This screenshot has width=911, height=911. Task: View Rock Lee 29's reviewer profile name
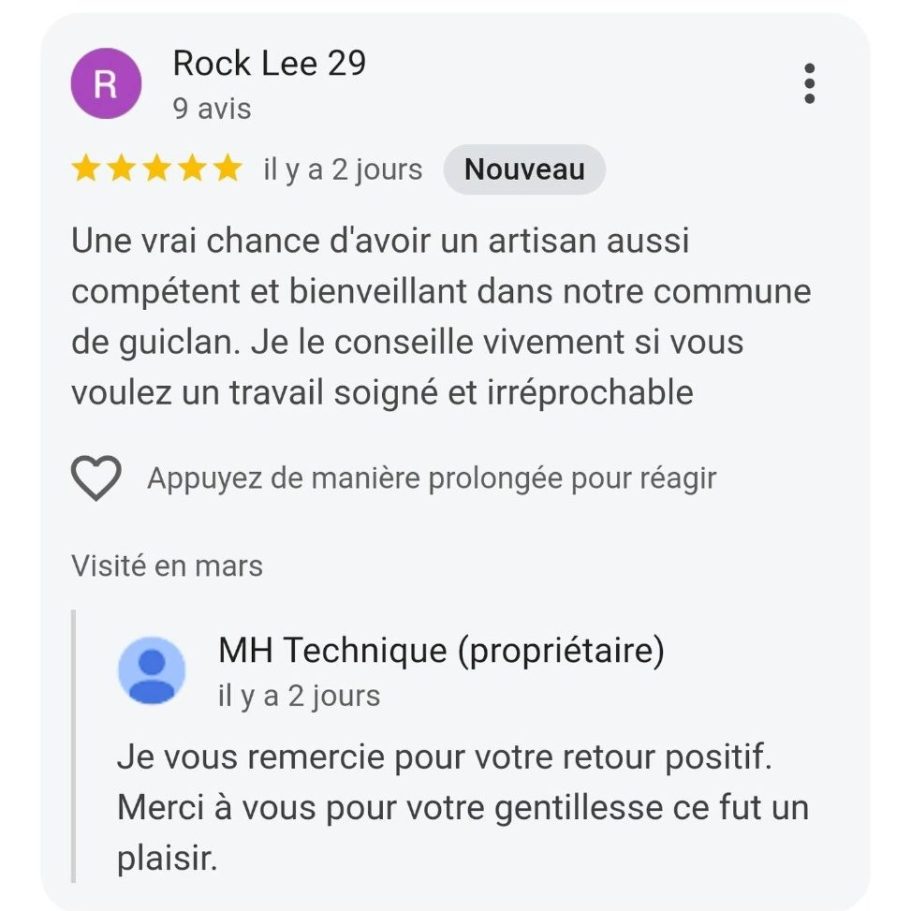pos(269,63)
